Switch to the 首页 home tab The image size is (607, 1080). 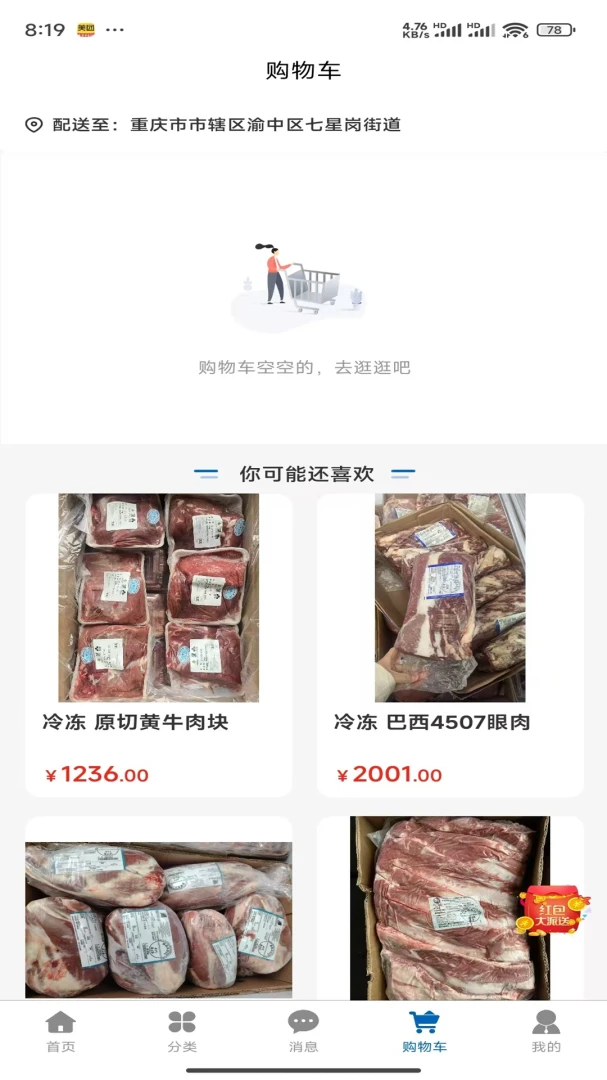tap(61, 1031)
